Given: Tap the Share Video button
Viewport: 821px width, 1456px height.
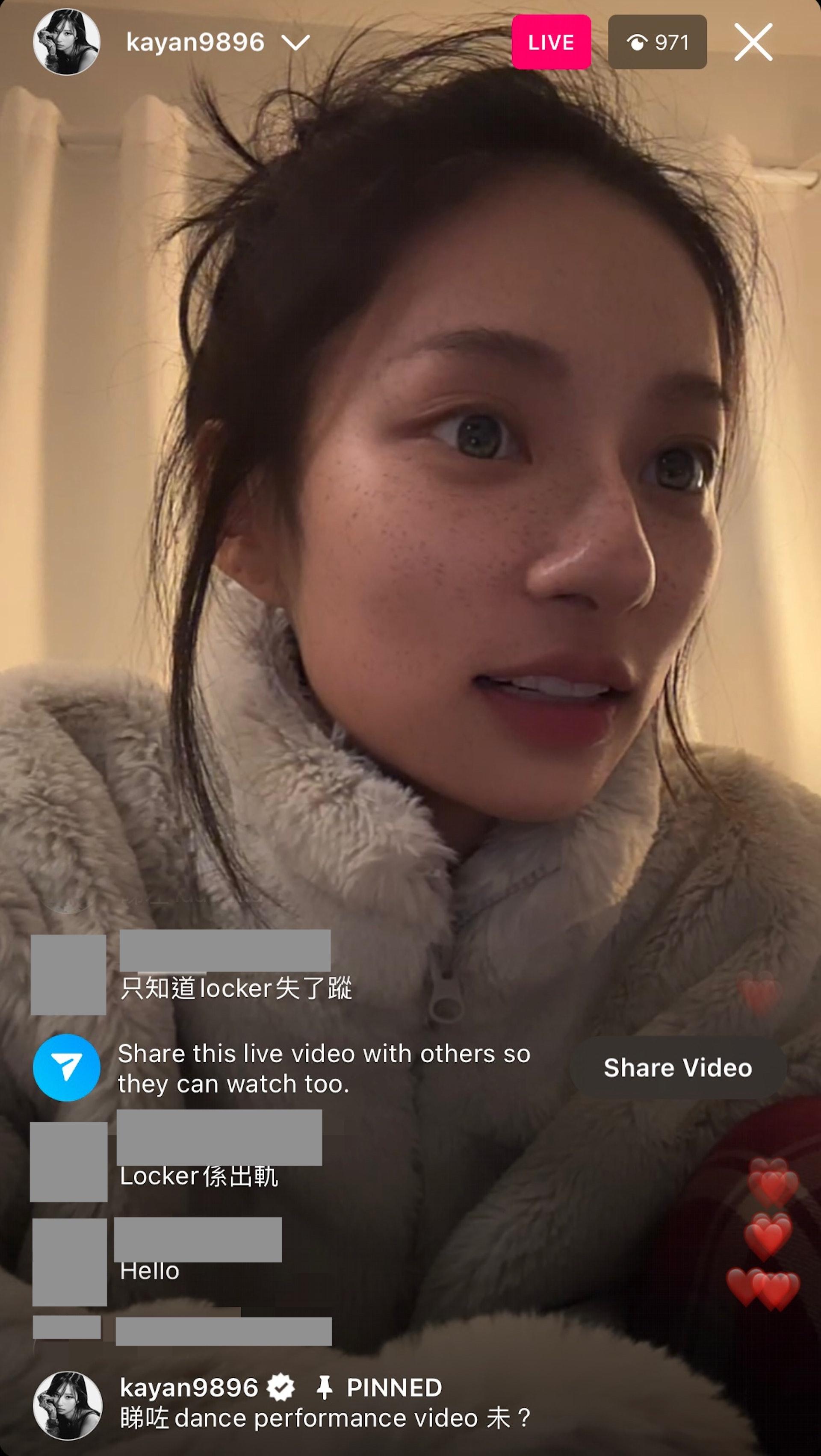Looking at the screenshot, I should point(677,1068).
